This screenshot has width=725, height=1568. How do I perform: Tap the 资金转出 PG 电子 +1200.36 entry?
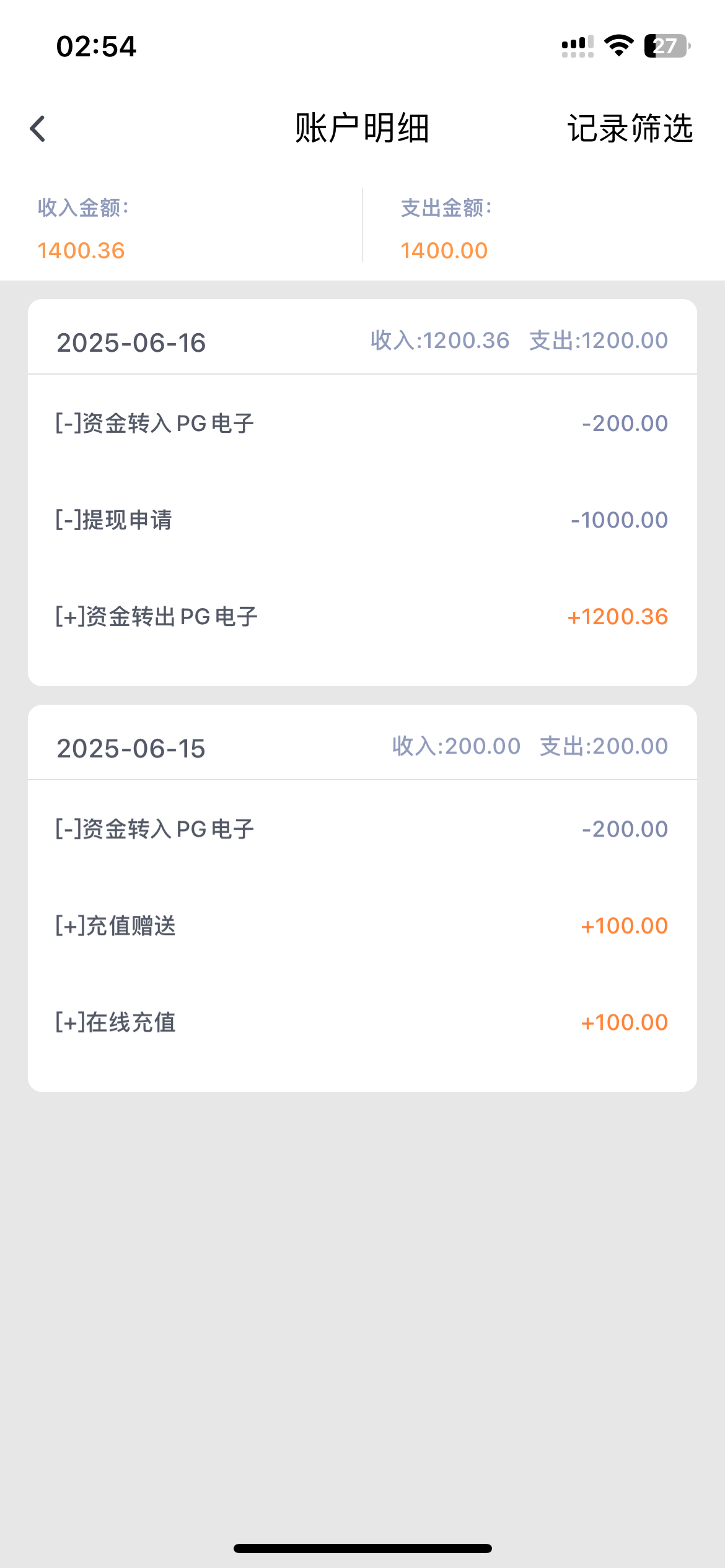pyautogui.click(x=362, y=616)
